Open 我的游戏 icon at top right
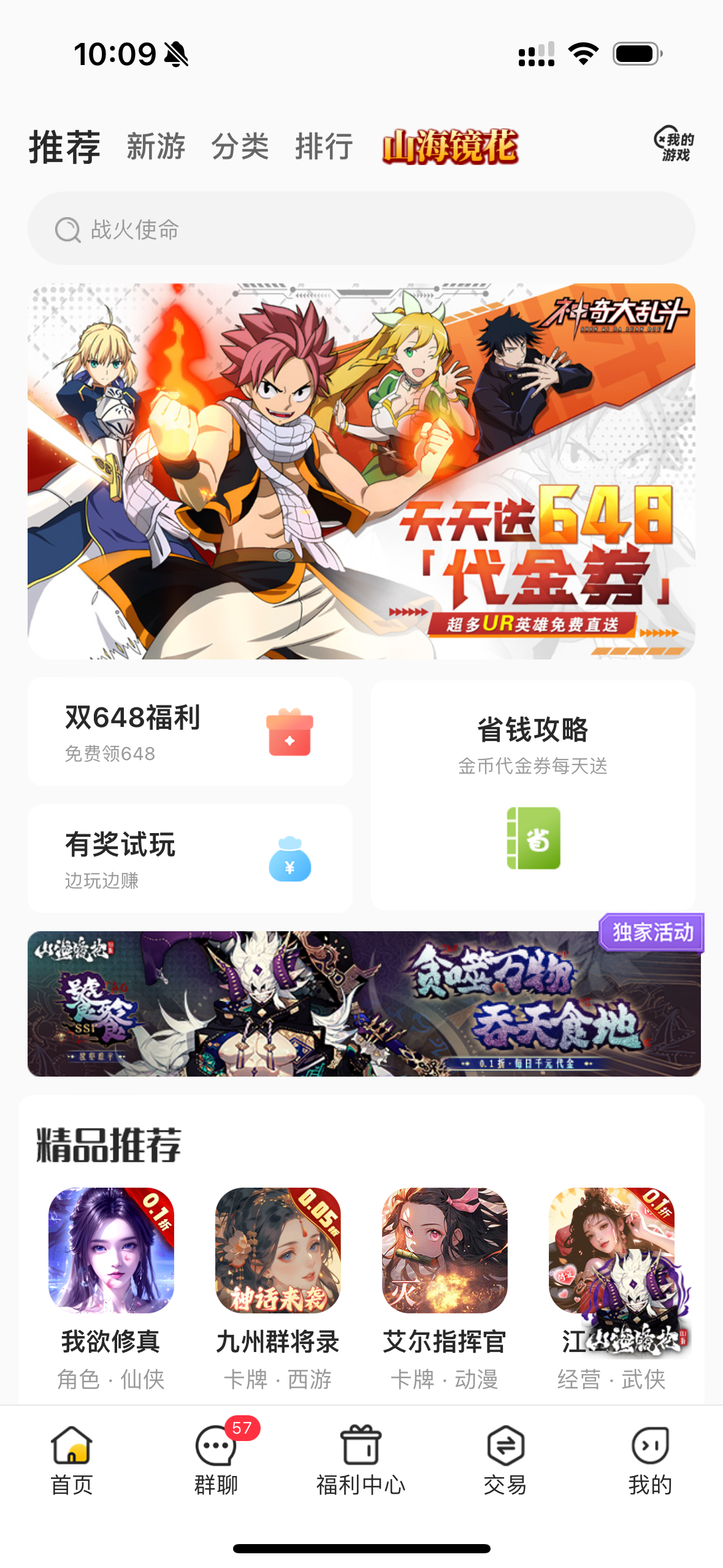Viewport: 723px width, 1568px height. click(674, 145)
